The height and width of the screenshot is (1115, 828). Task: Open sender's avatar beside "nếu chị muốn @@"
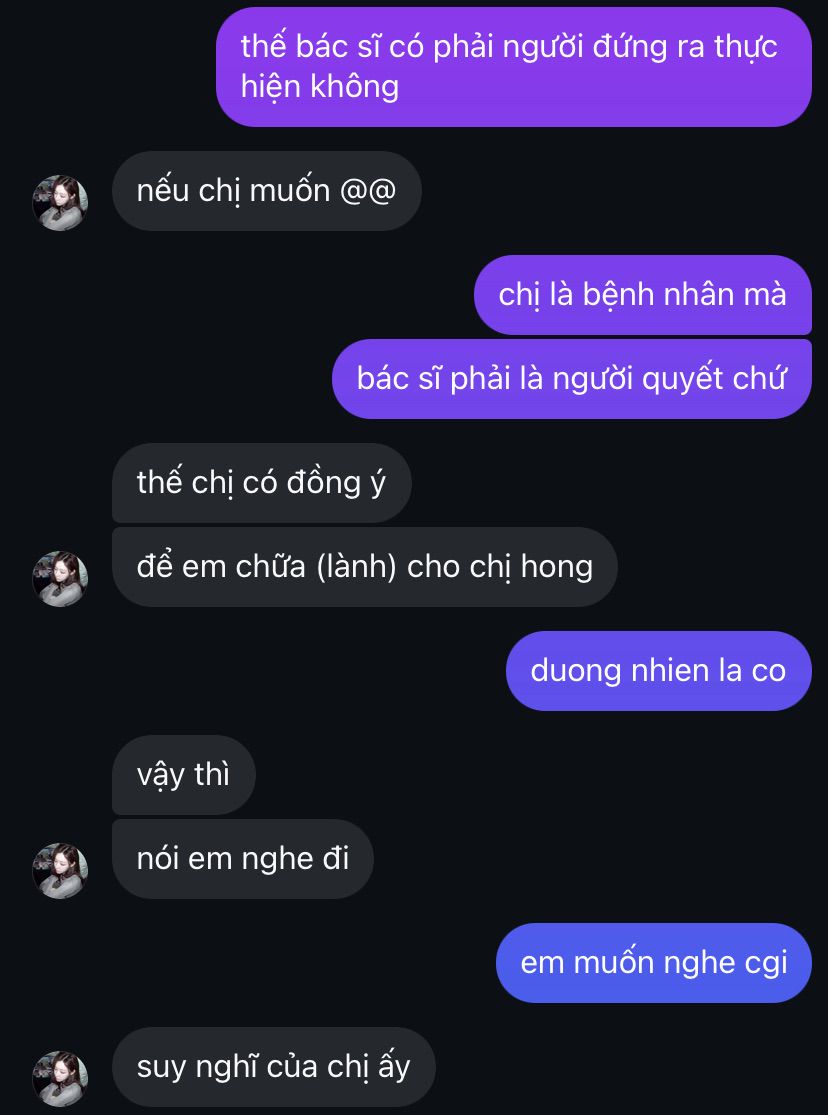[61, 203]
